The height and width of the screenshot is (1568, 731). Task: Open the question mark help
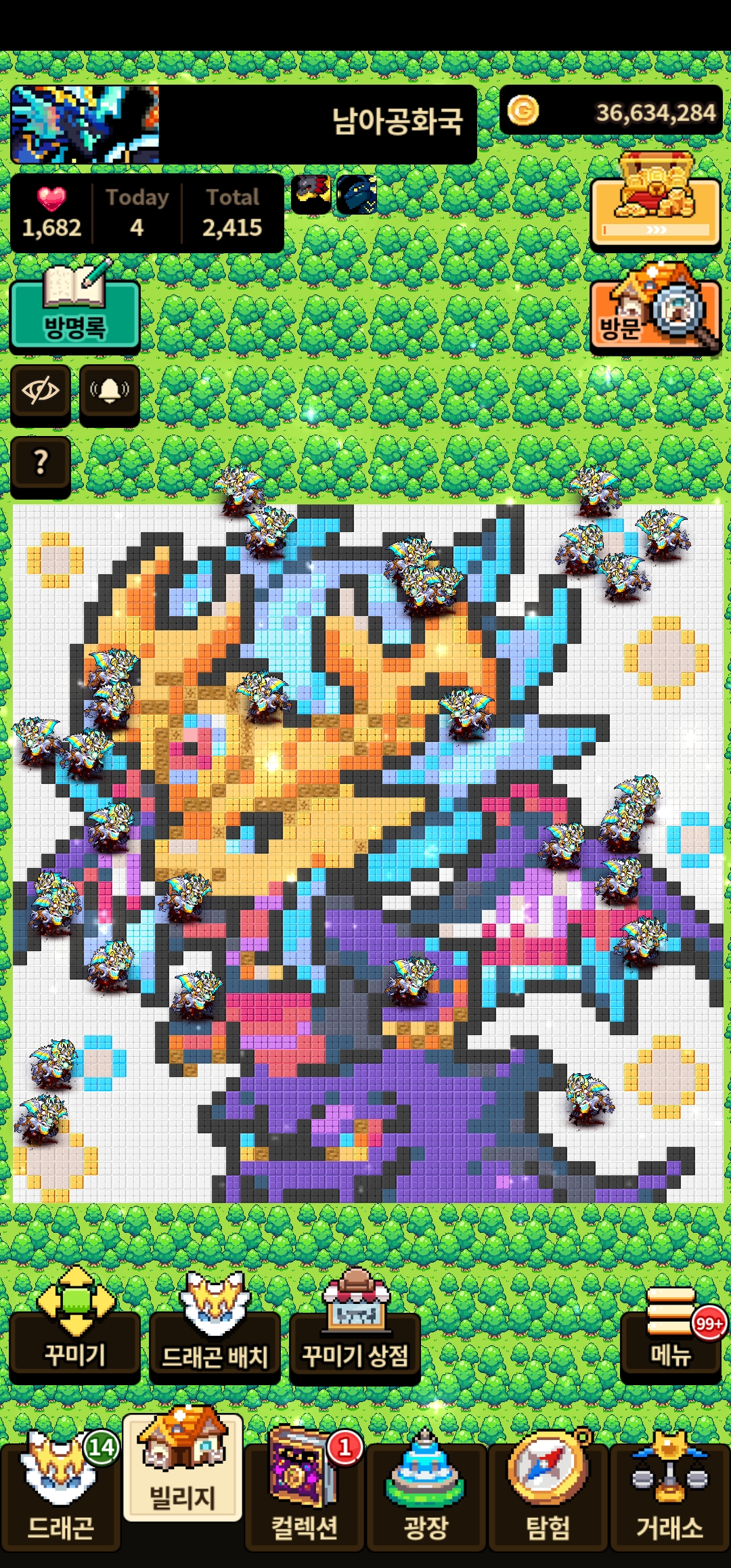[x=41, y=463]
